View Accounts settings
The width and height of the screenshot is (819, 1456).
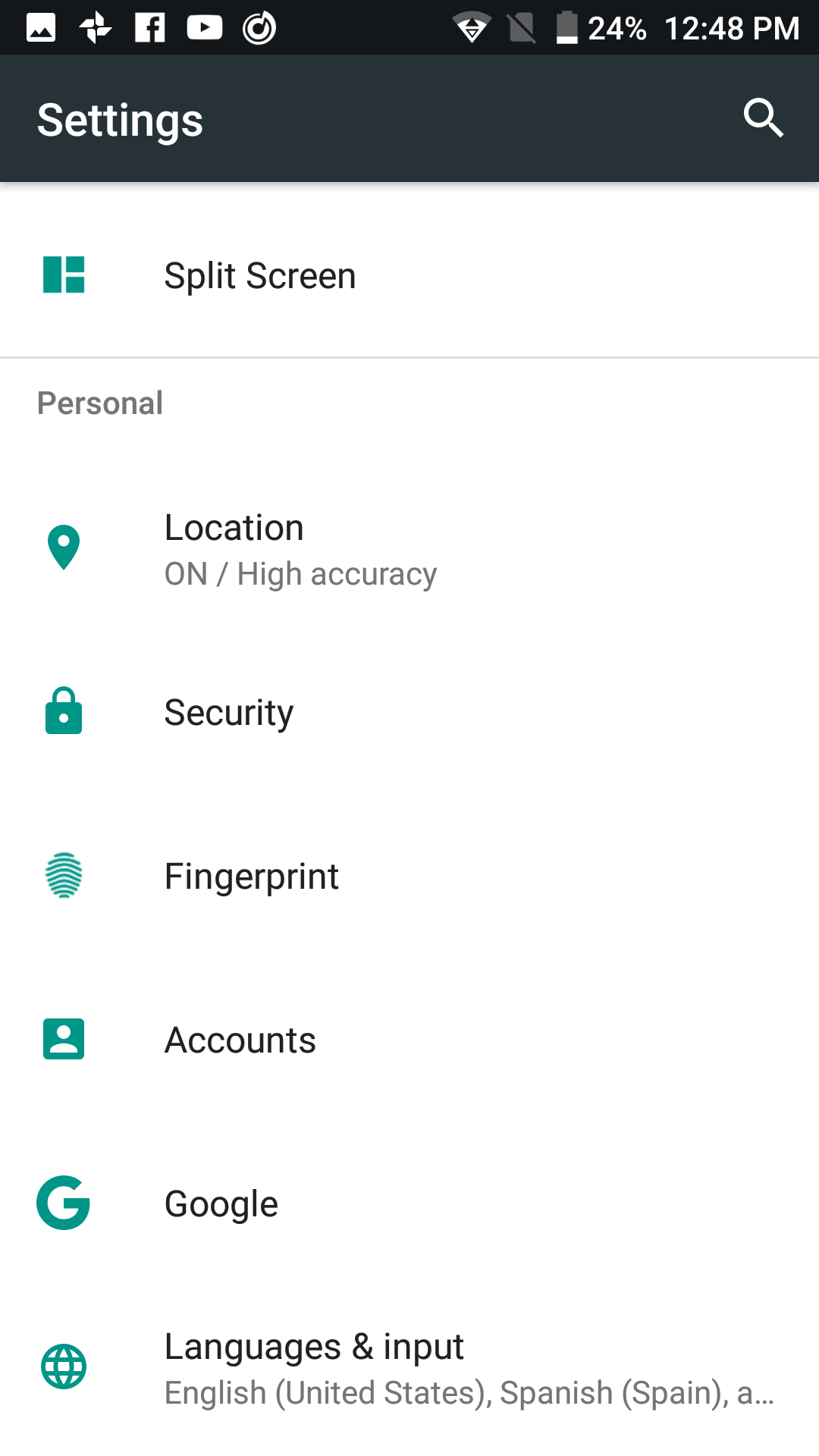(x=240, y=1040)
